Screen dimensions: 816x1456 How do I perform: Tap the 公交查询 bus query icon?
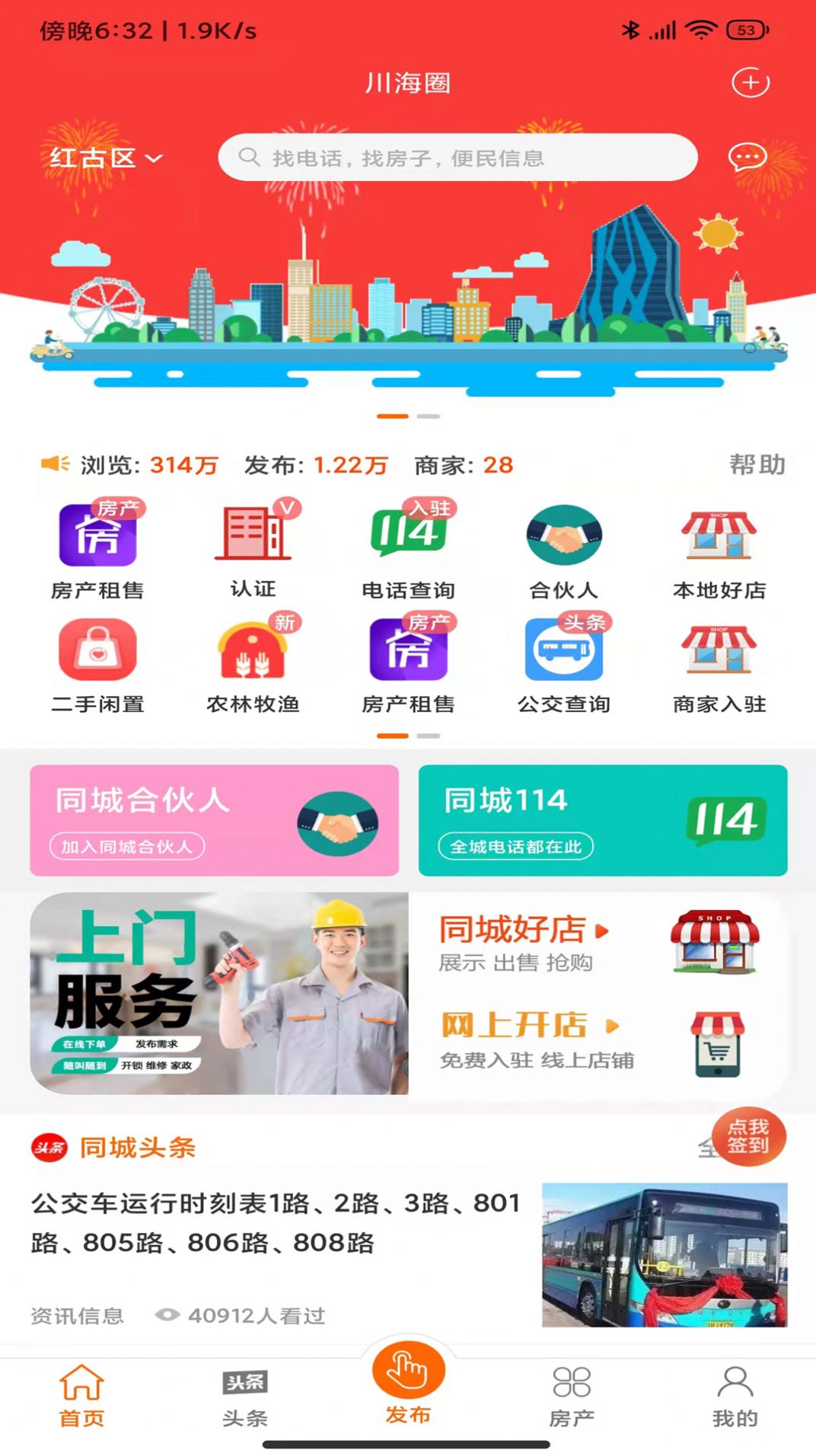coord(564,664)
